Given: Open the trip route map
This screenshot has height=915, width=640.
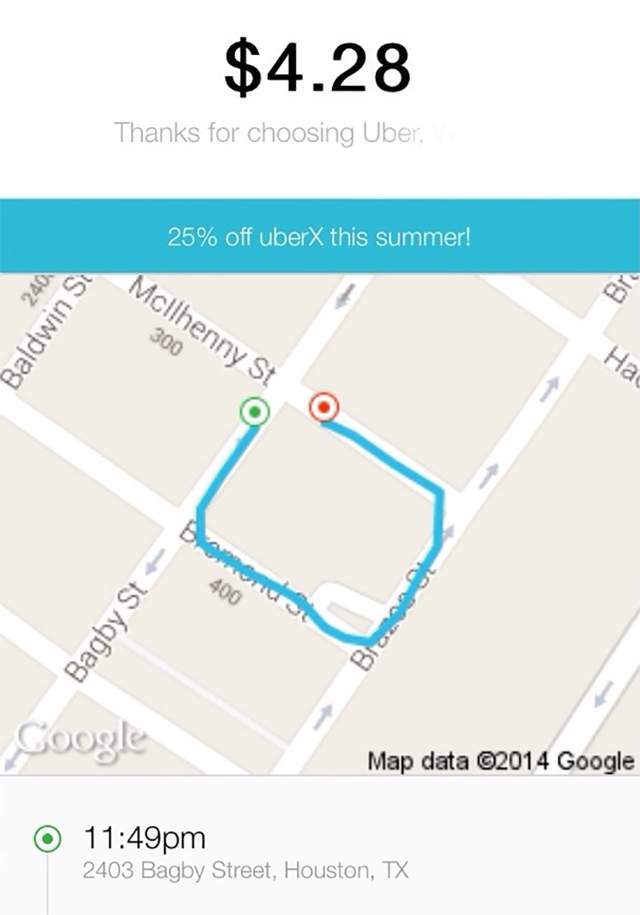Looking at the screenshot, I should [320, 520].
